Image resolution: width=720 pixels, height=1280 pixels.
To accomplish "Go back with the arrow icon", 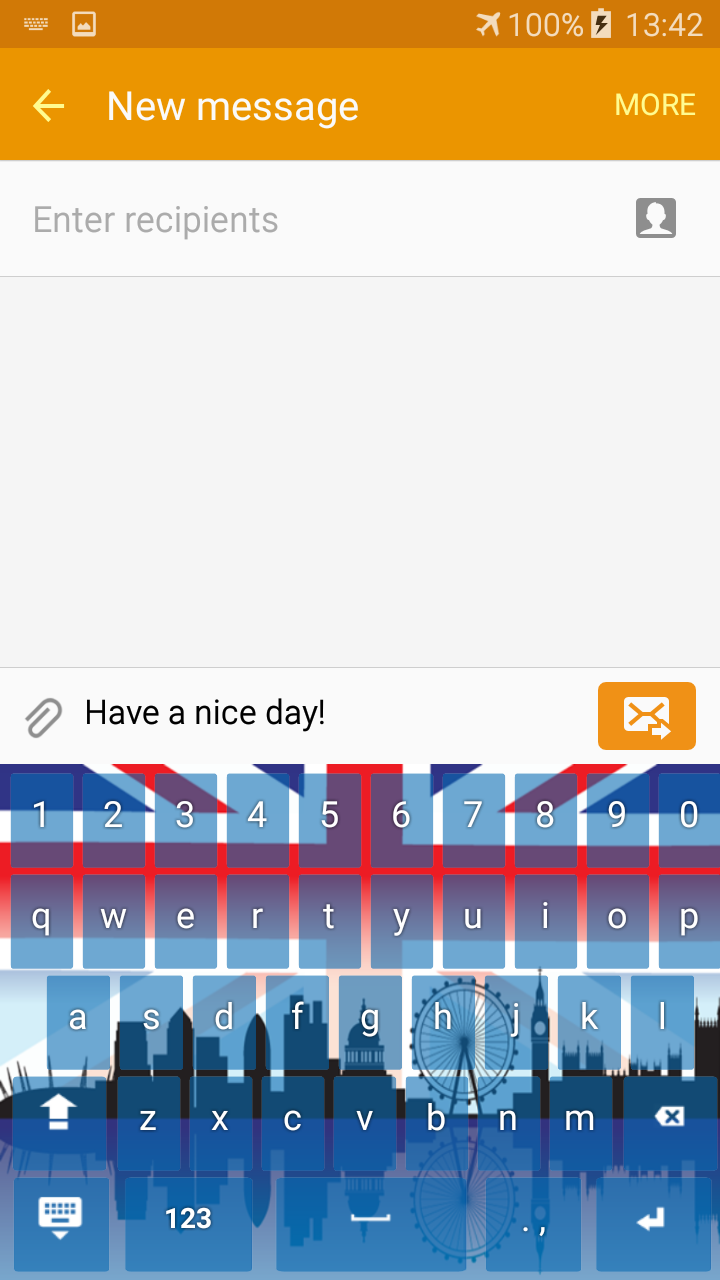I will click(x=48, y=105).
